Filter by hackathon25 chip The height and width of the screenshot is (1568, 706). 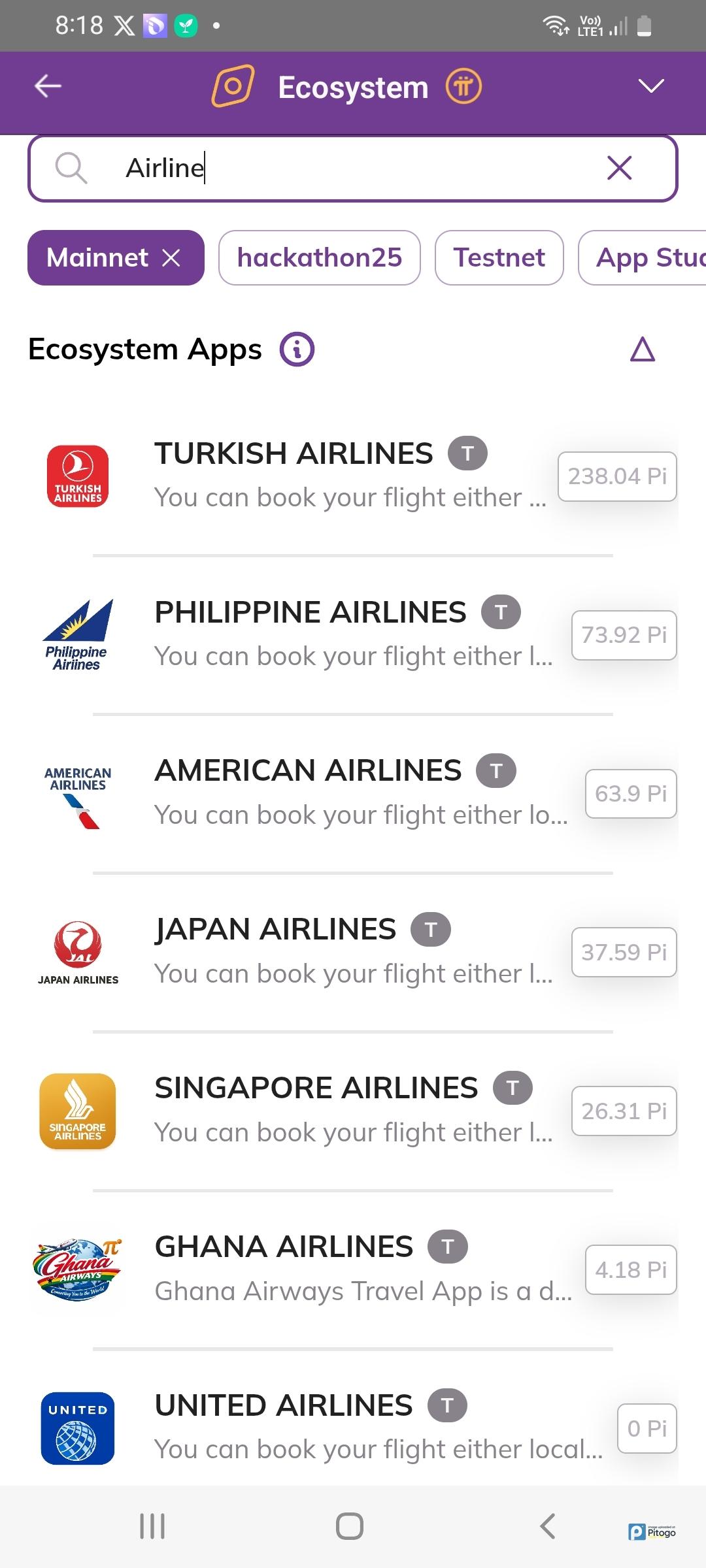[319, 258]
